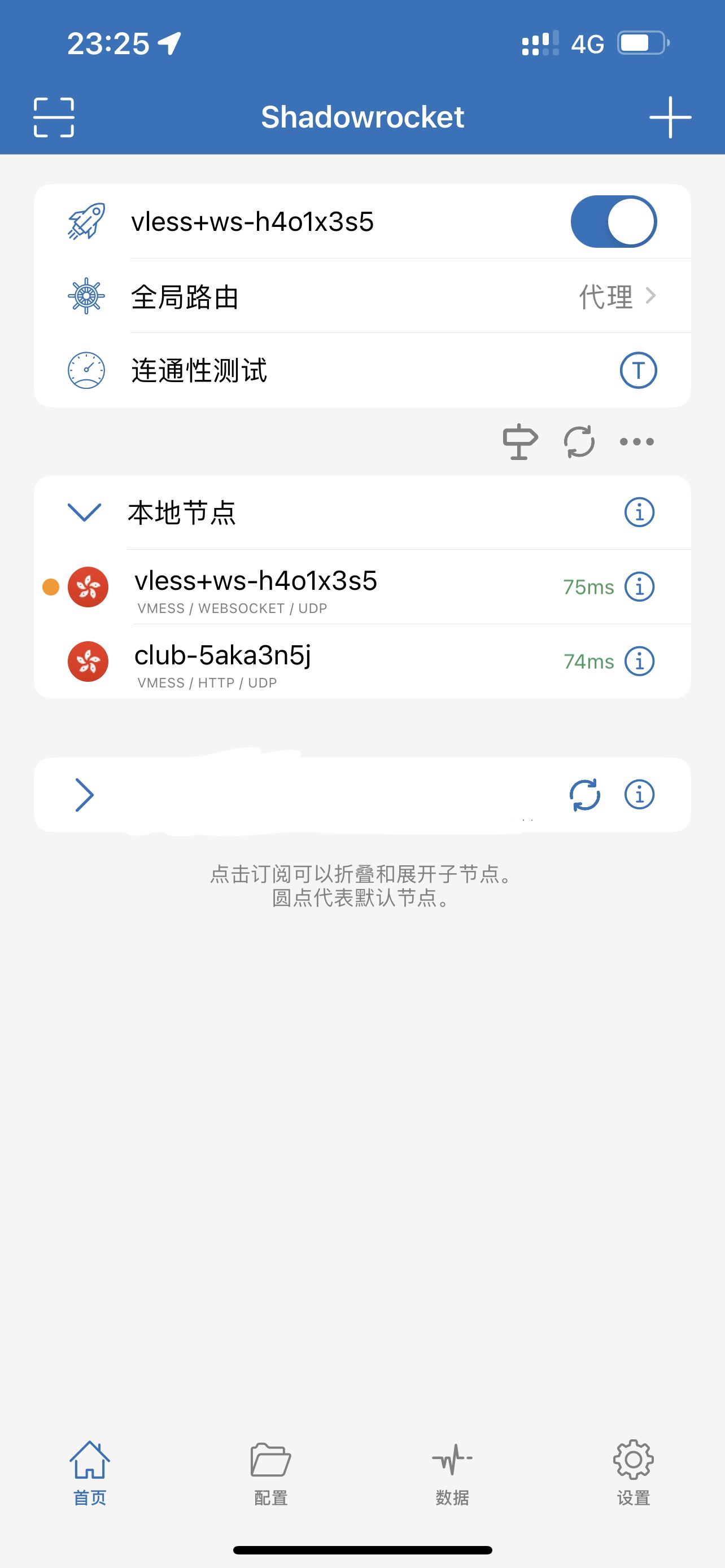
Task: Switch to the 数据 tab
Action: click(x=452, y=1472)
